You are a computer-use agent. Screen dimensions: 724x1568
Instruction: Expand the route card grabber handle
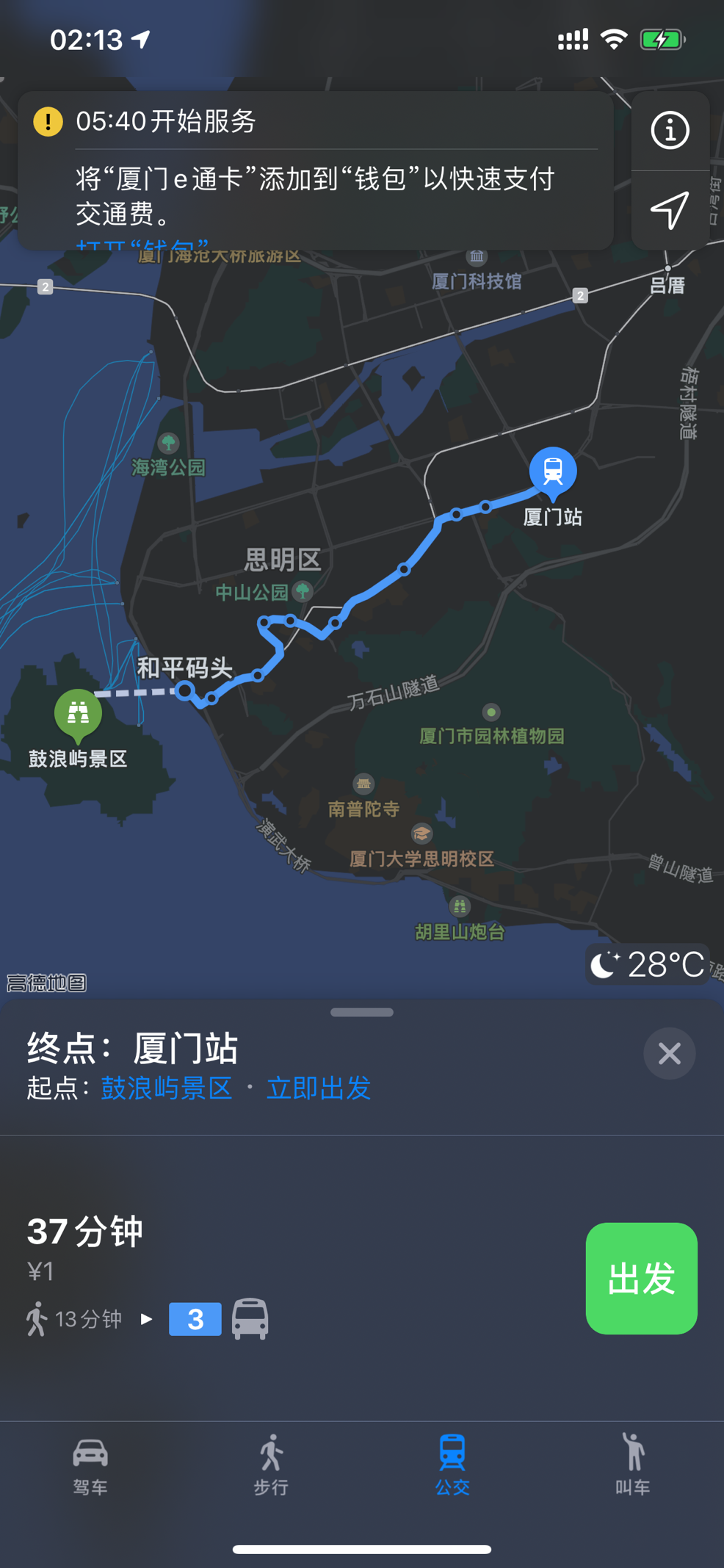point(362,1012)
